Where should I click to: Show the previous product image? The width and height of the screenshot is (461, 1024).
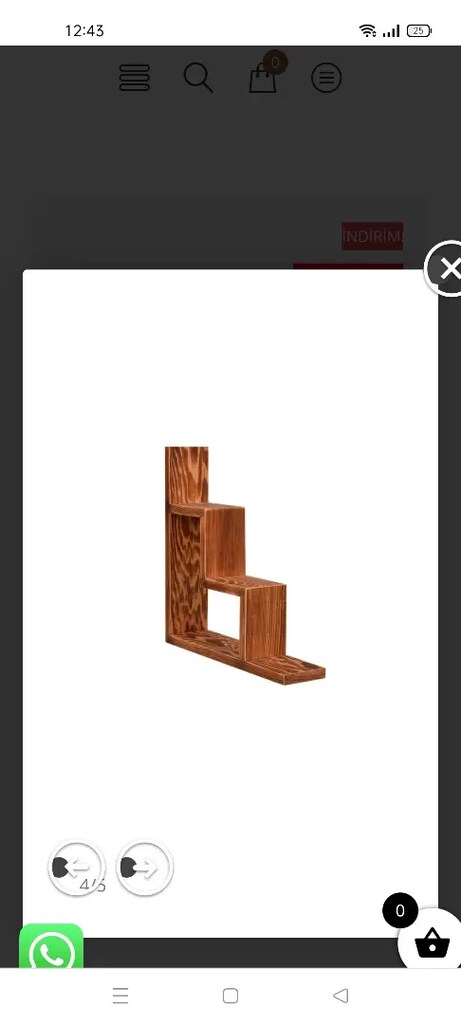(x=76, y=868)
